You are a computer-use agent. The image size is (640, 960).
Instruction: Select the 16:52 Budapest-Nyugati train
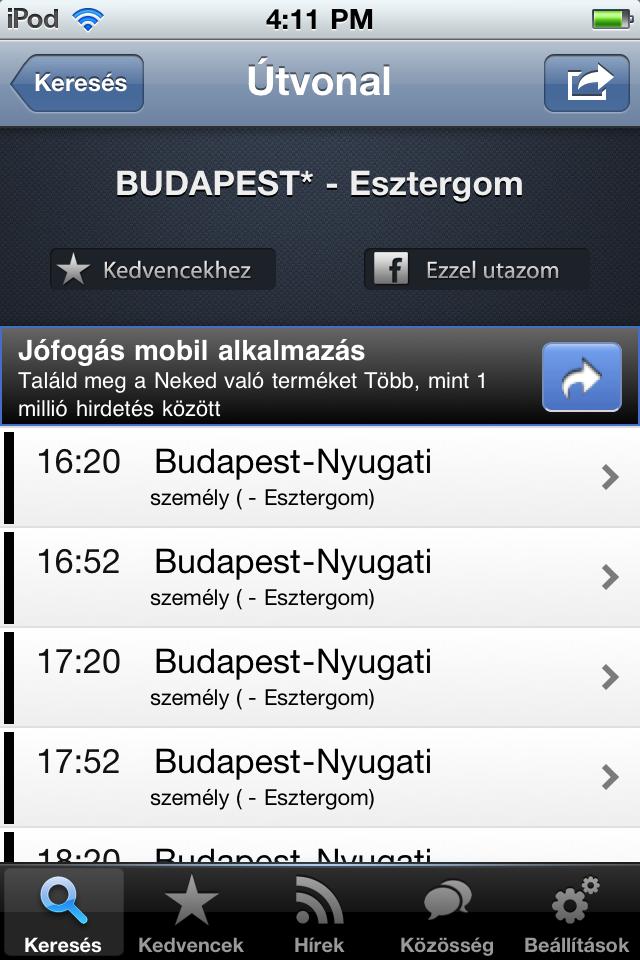[x=320, y=577]
